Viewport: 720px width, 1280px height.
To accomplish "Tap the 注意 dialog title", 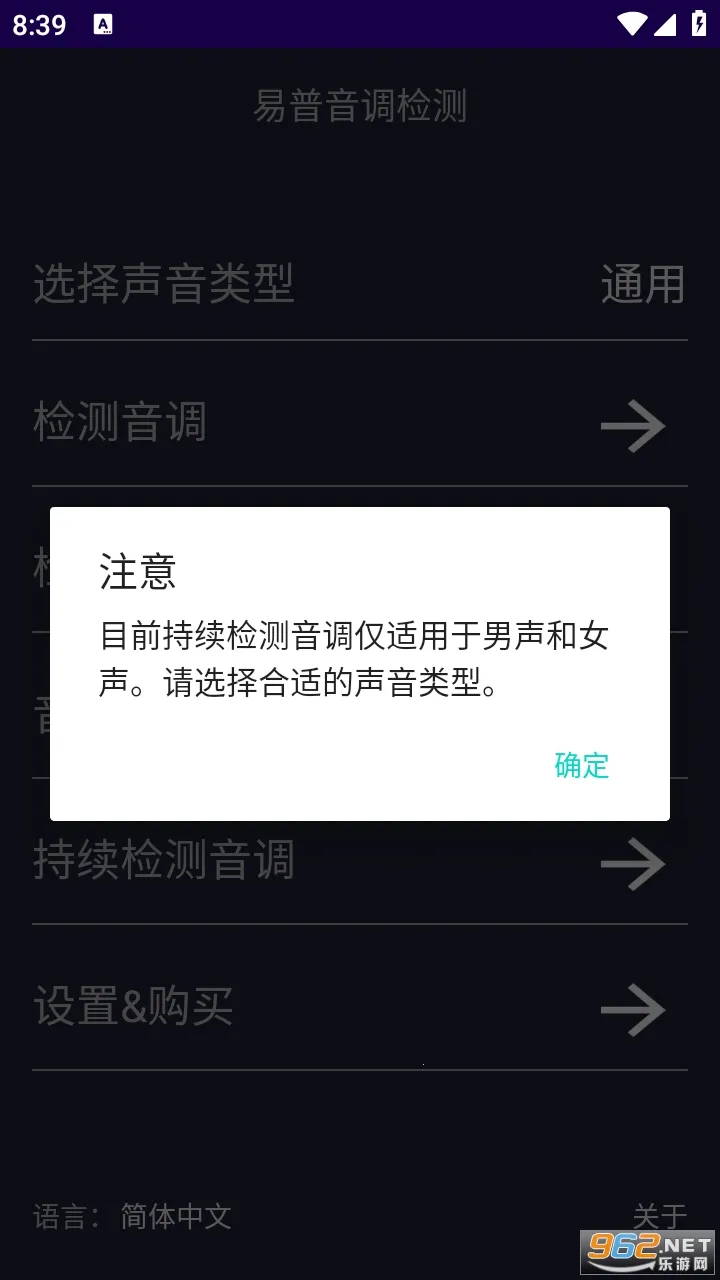I will point(135,574).
